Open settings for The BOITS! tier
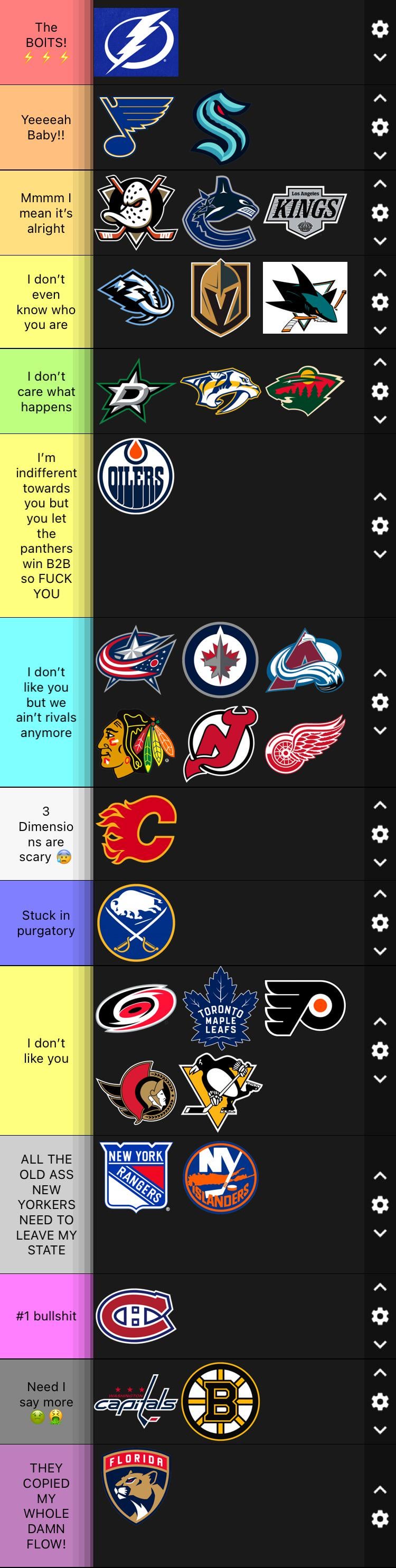This screenshot has height=1568, width=396. (380, 29)
